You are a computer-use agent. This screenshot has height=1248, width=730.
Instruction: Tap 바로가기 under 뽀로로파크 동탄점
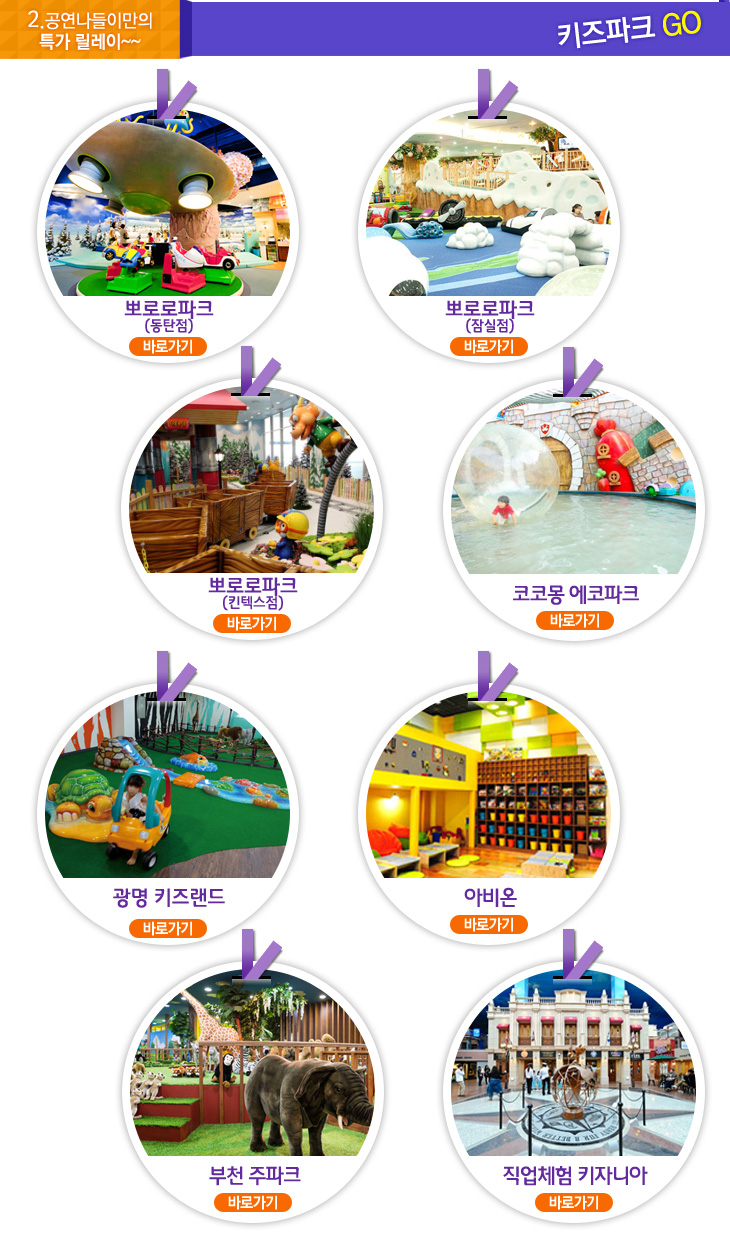(168, 347)
